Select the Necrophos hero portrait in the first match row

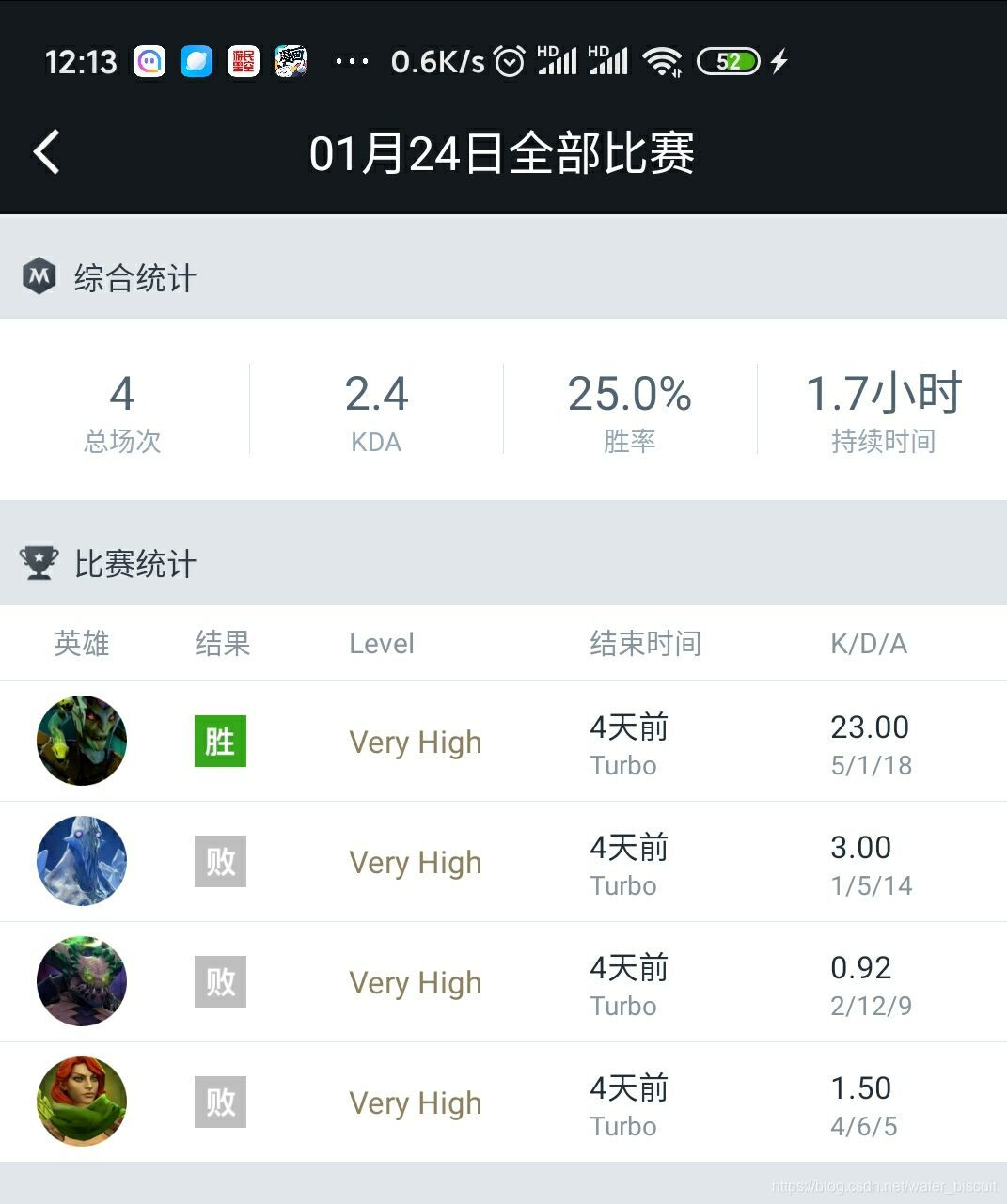(81, 741)
